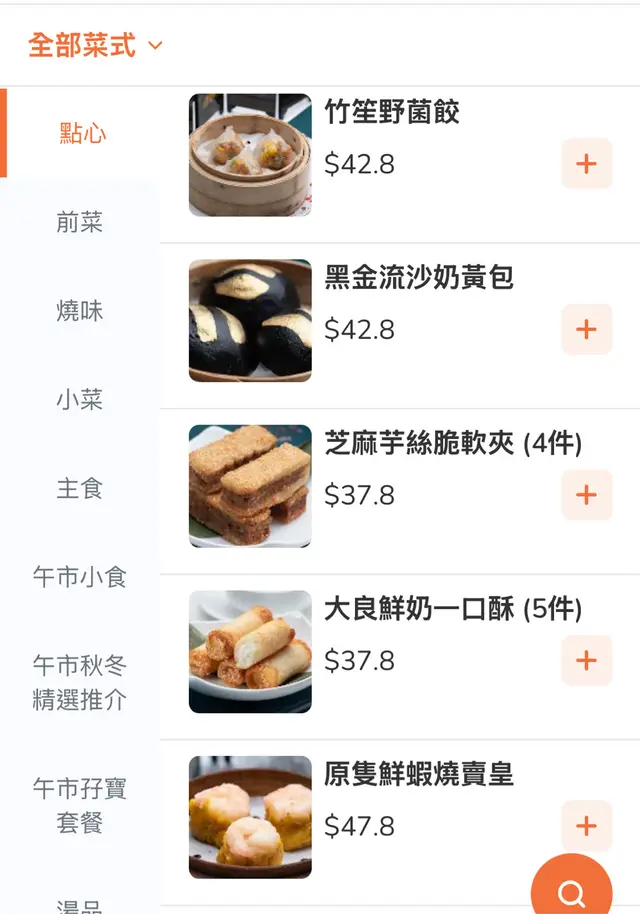Switch to the 燒味 category

[80, 311]
